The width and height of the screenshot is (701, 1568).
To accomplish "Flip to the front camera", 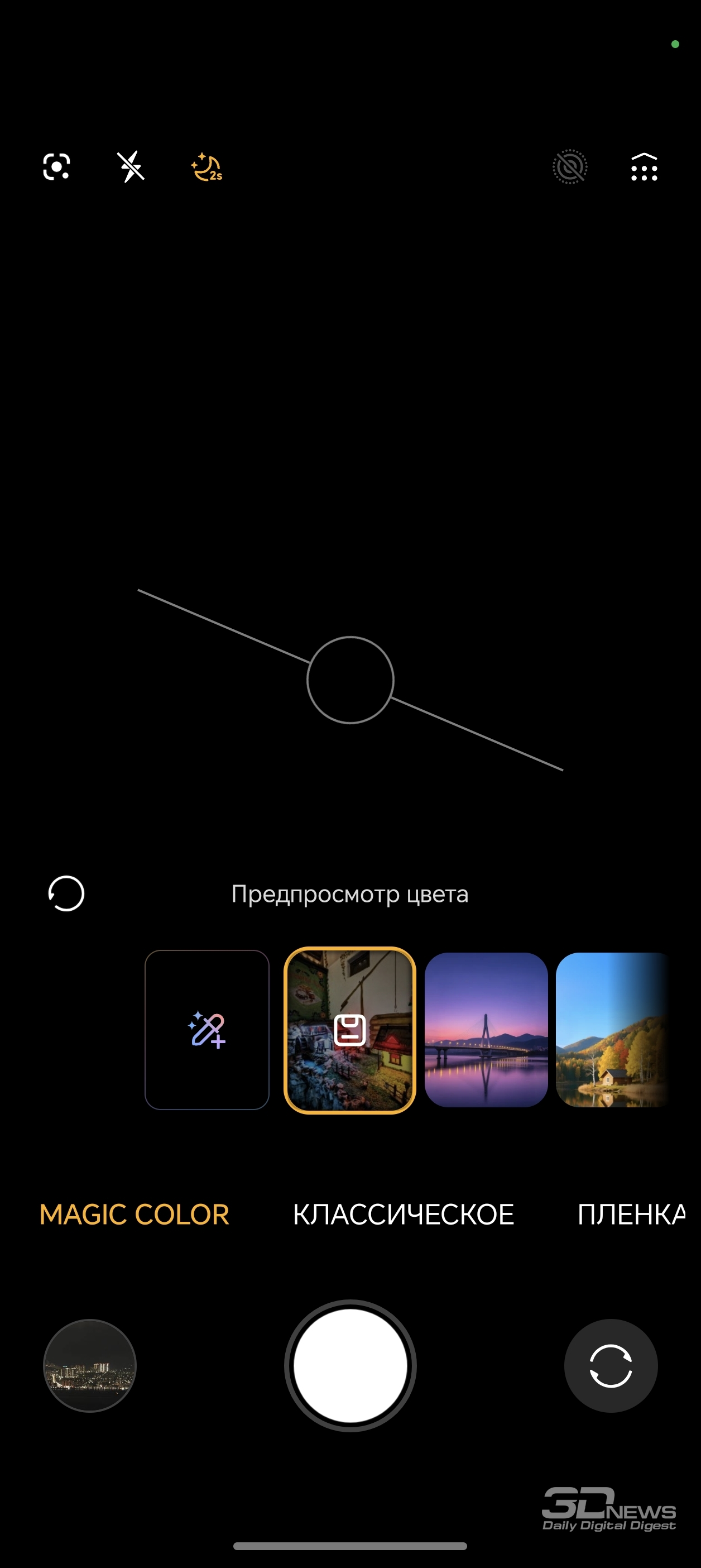I will [x=611, y=1366].
